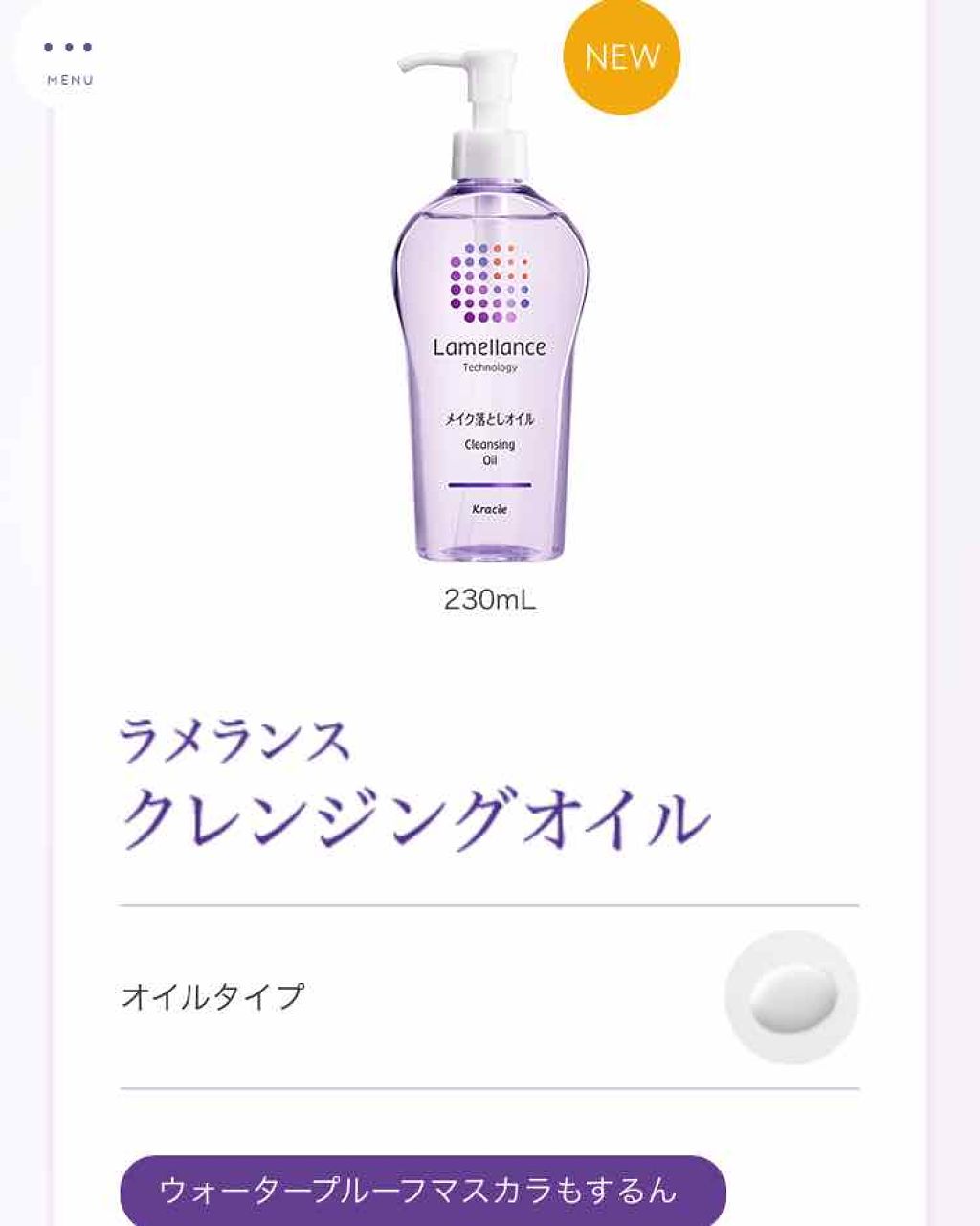Tap the Kracie brand mark on the label
Screen dimensions: 980x1226
click(x=489, y=507)
